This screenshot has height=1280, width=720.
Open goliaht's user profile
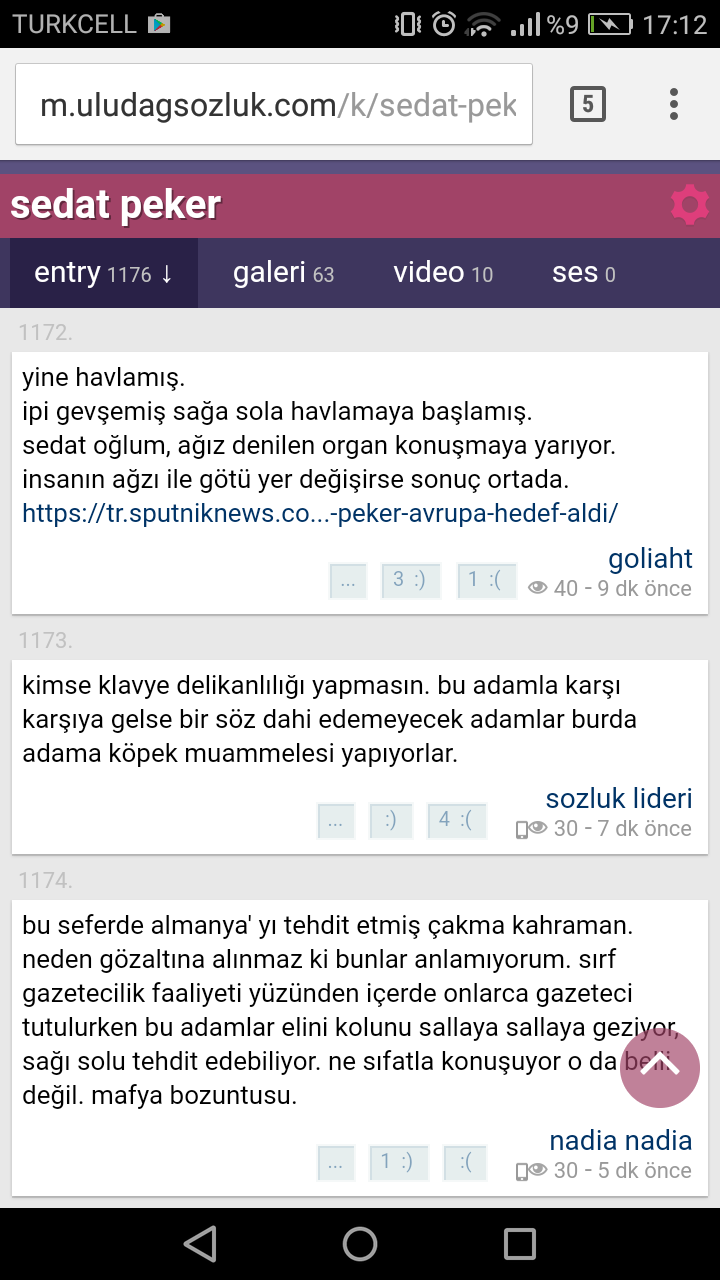click(650, 558)
